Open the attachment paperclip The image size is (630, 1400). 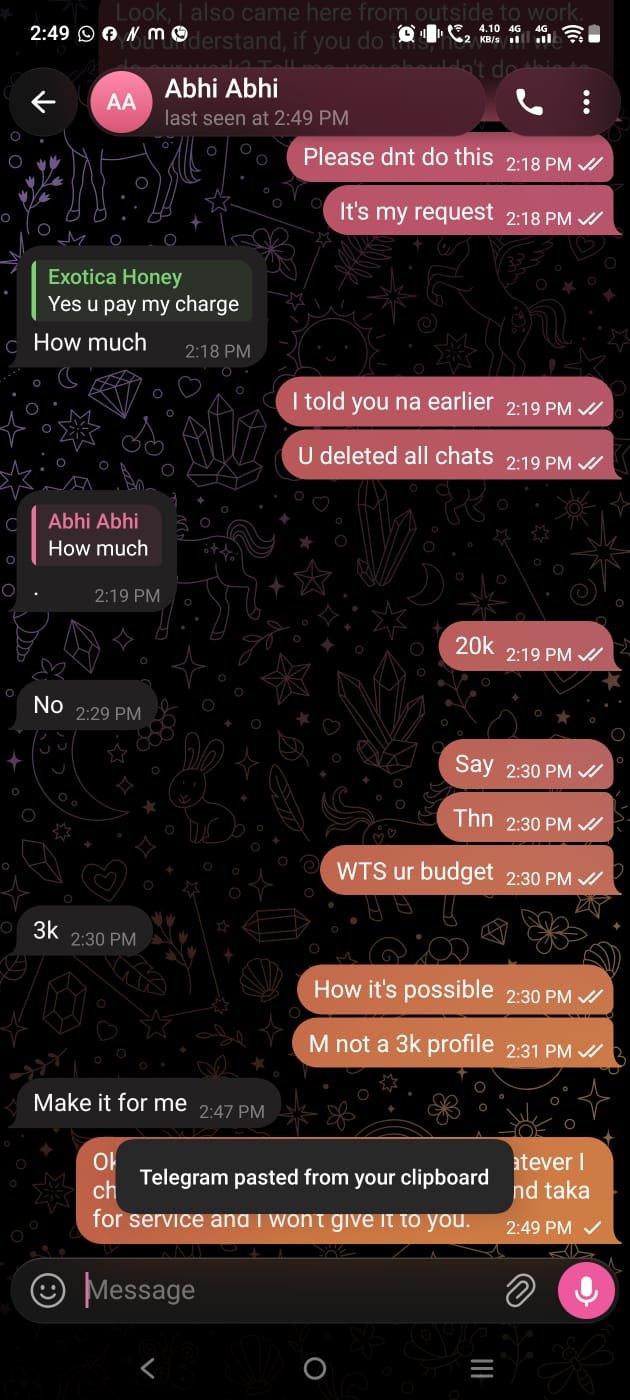coord(520,1290)
